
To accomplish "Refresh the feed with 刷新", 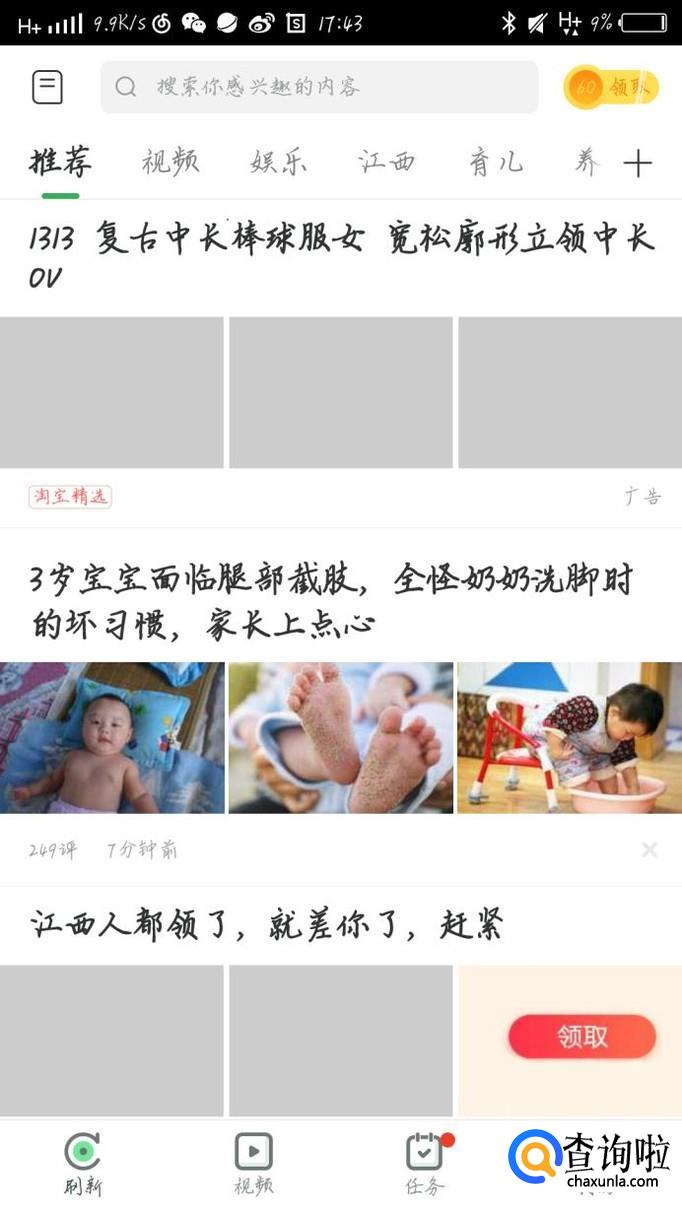I will [x=83, y=1164].
